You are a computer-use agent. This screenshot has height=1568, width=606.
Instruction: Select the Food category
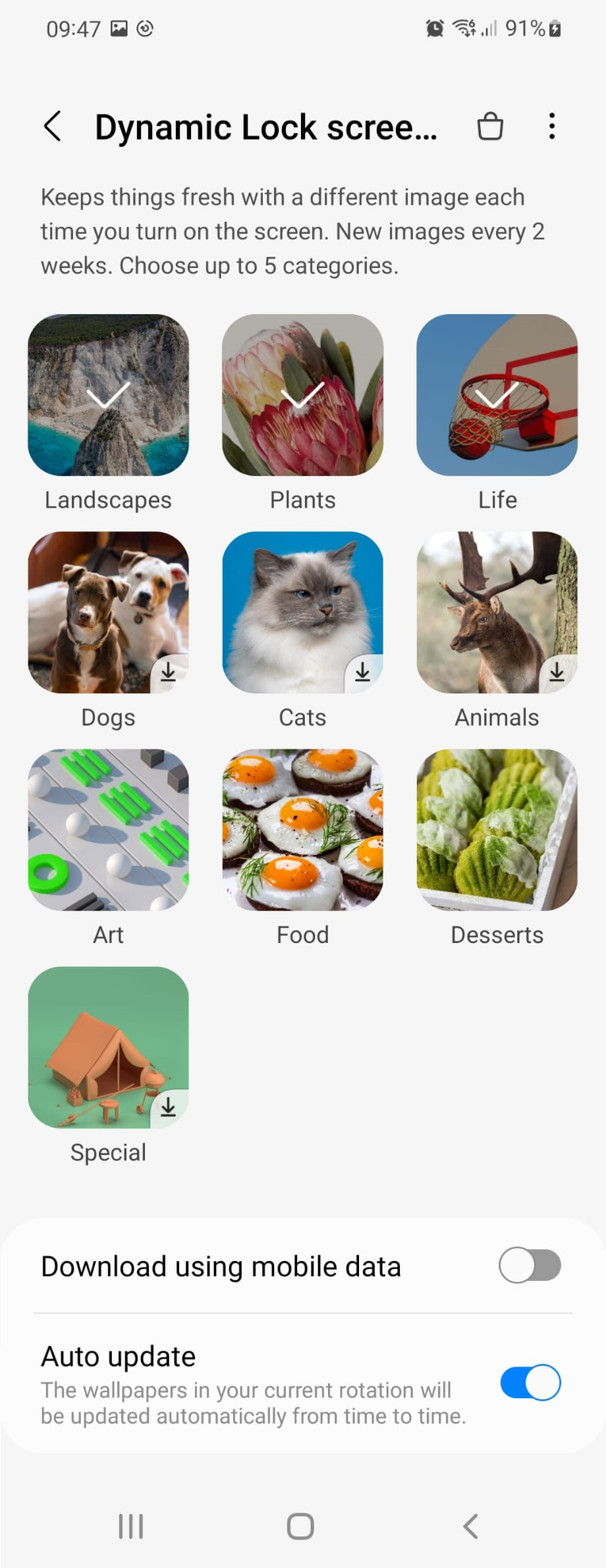coord(302,830)
